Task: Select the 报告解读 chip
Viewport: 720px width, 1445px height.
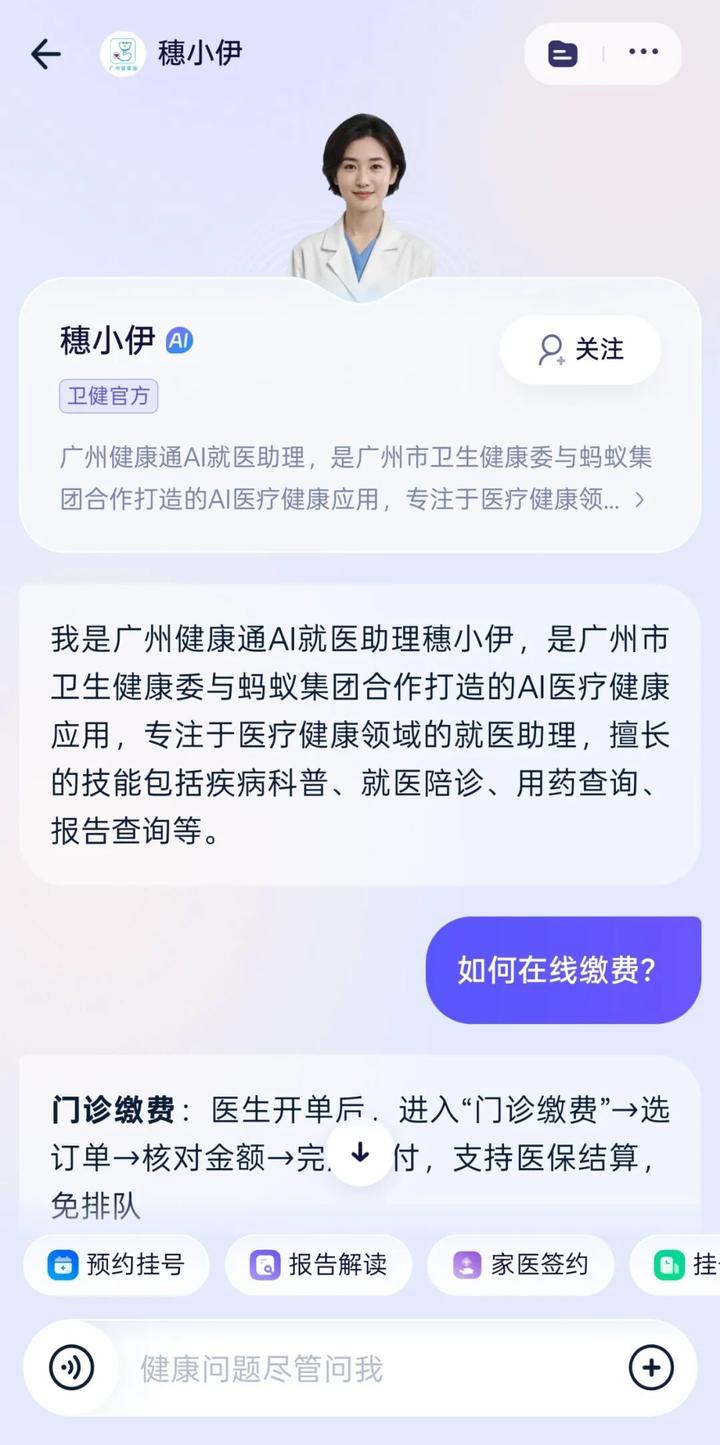Action: pos(319,1265)
